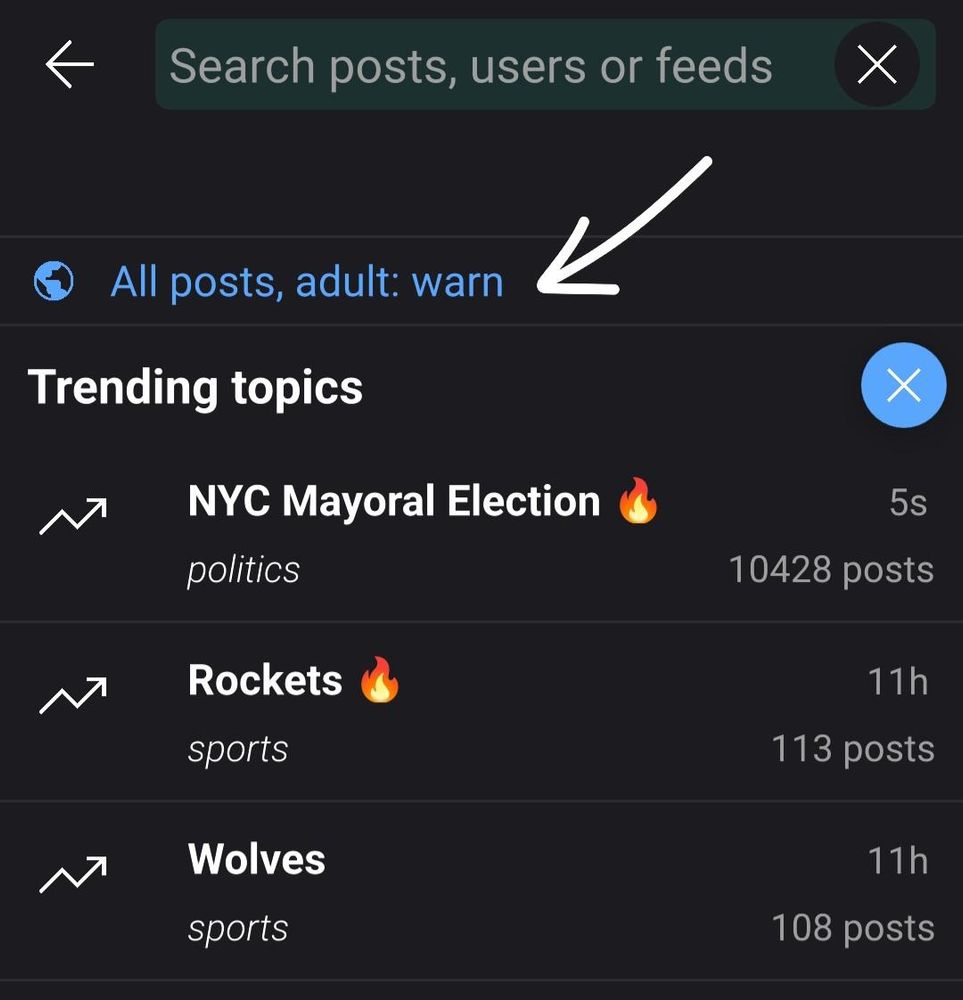Click the 113 posts count for Rockets
963x1000 pixels.
[851, 748]
